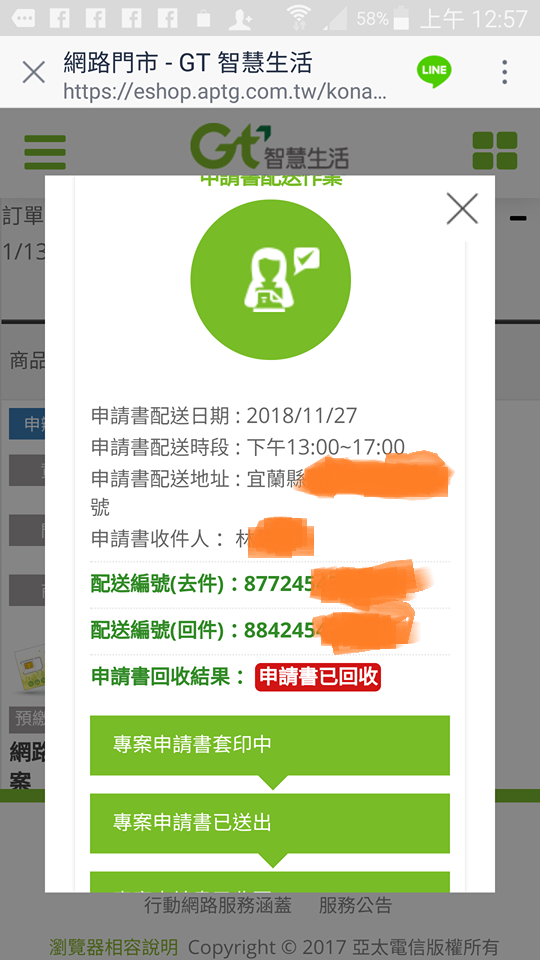Open the 行動網路服務涵蓋 link

(217, 905)
